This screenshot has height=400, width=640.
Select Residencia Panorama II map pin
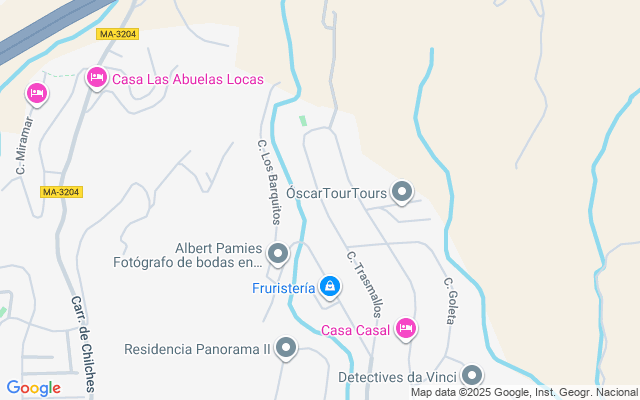tap(287, 348)
